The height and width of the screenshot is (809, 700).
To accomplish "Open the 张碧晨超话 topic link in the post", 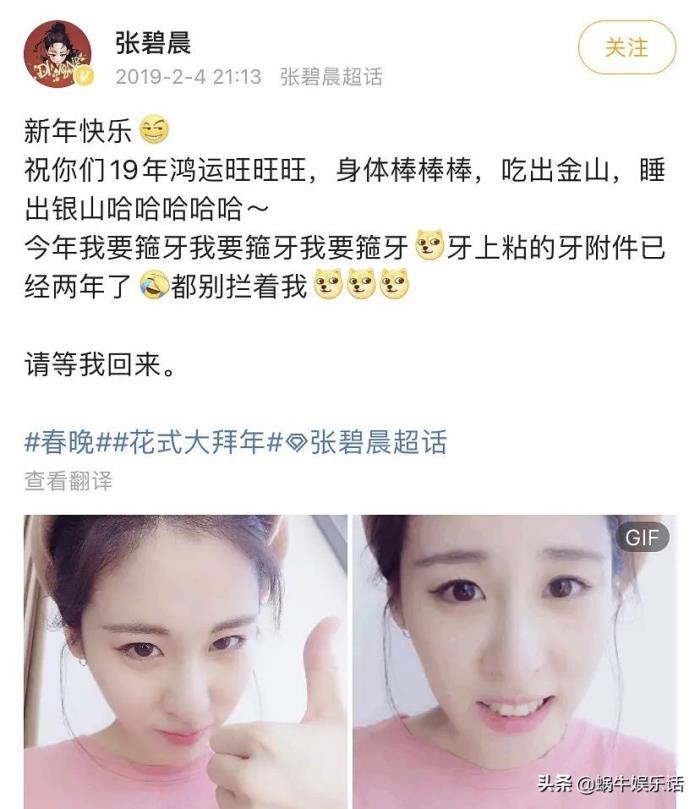I will tap(366, 441).
